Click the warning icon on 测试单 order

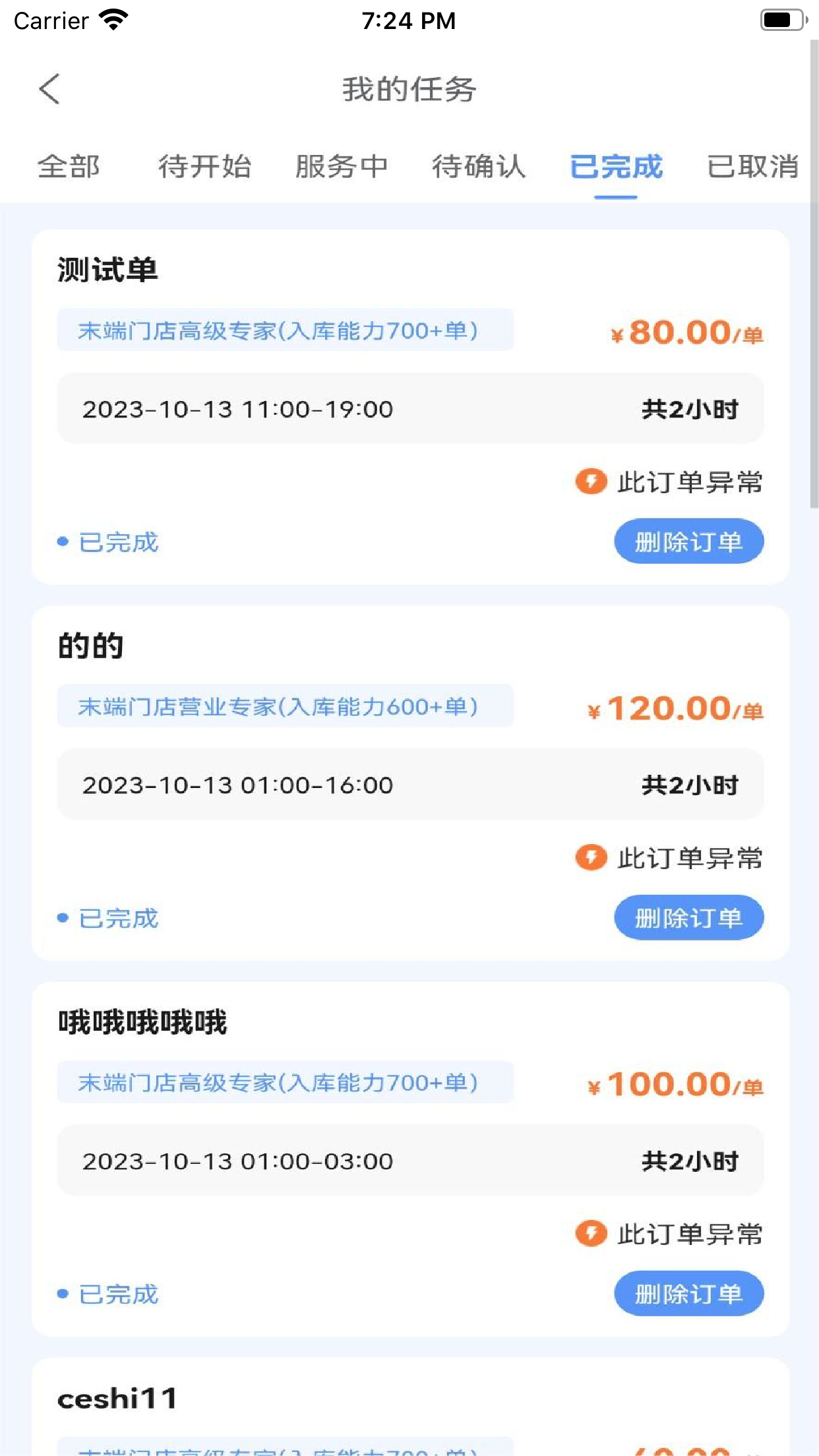pos(590,482)
